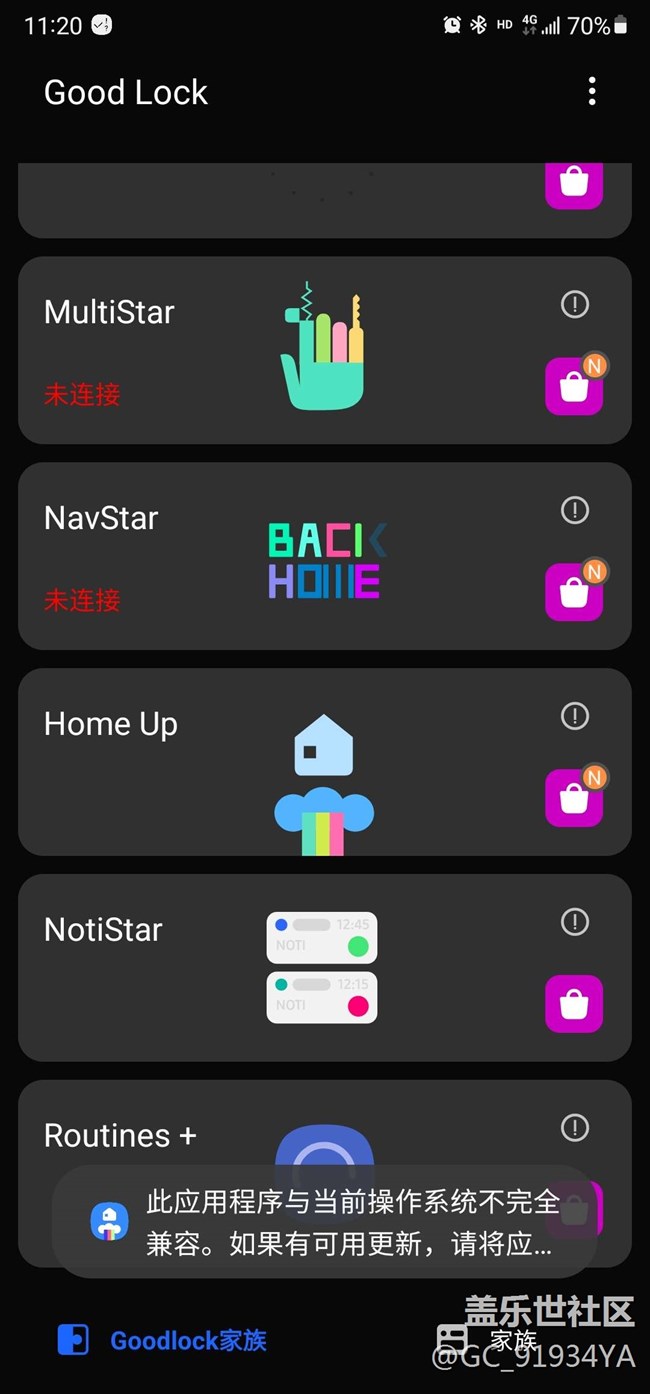This screenshot has height=1394, width=650.
Task: View Routines + info icon
Action: [575, 1128]
